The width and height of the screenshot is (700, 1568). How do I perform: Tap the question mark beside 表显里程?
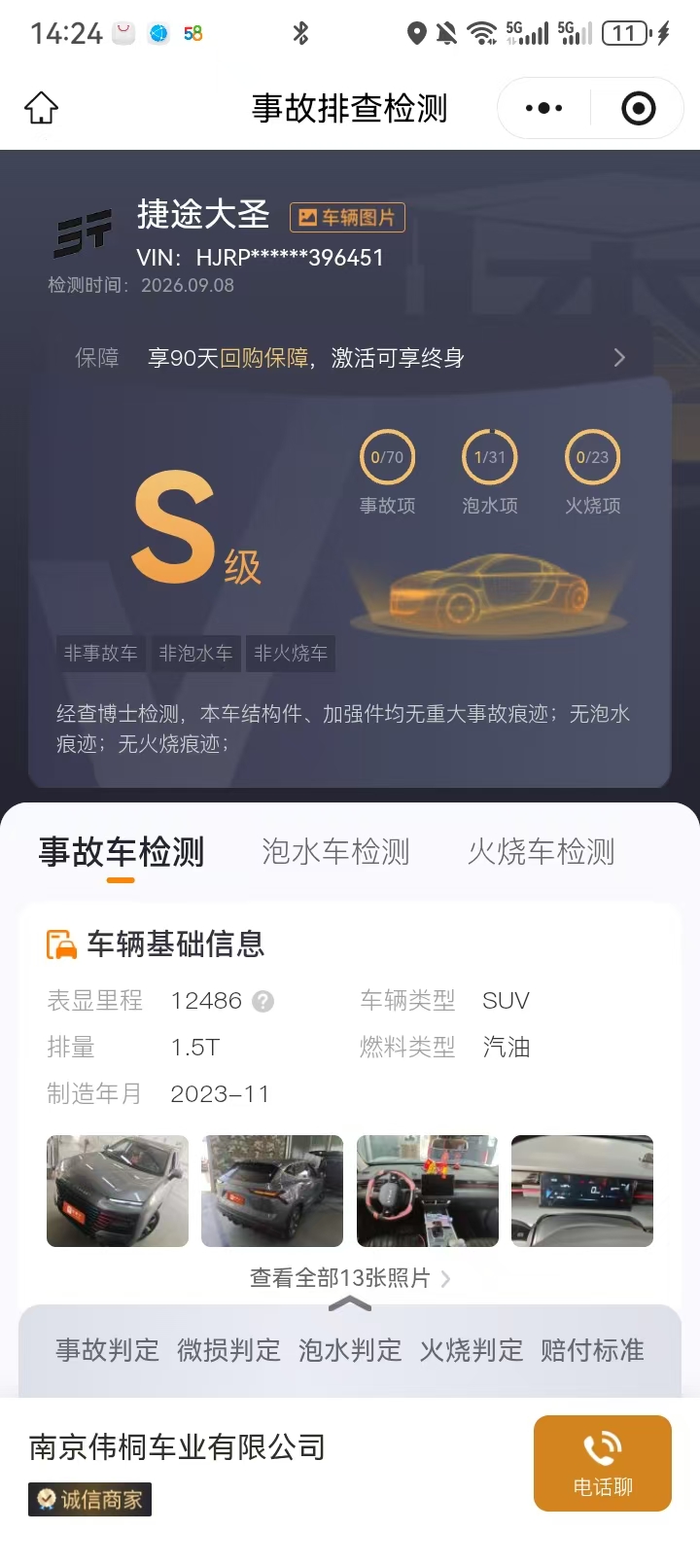click(262, 1001)
